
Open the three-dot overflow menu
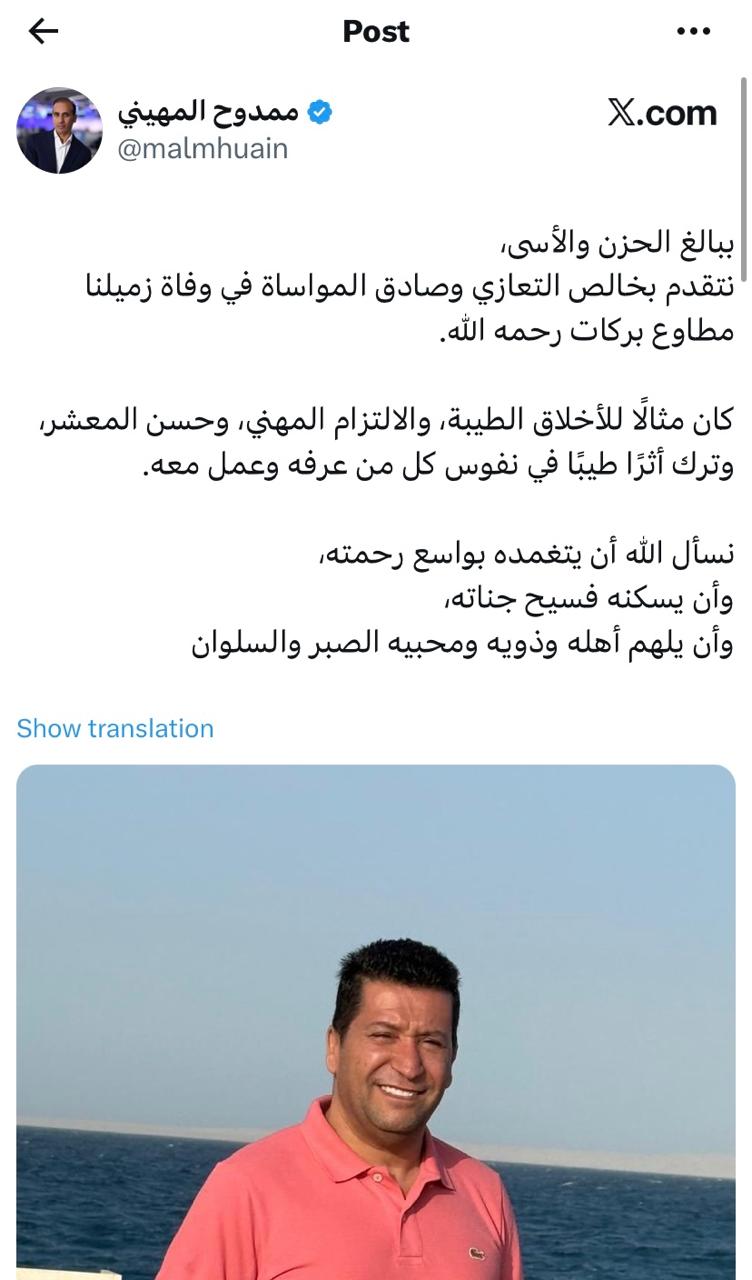coord(693,32)
